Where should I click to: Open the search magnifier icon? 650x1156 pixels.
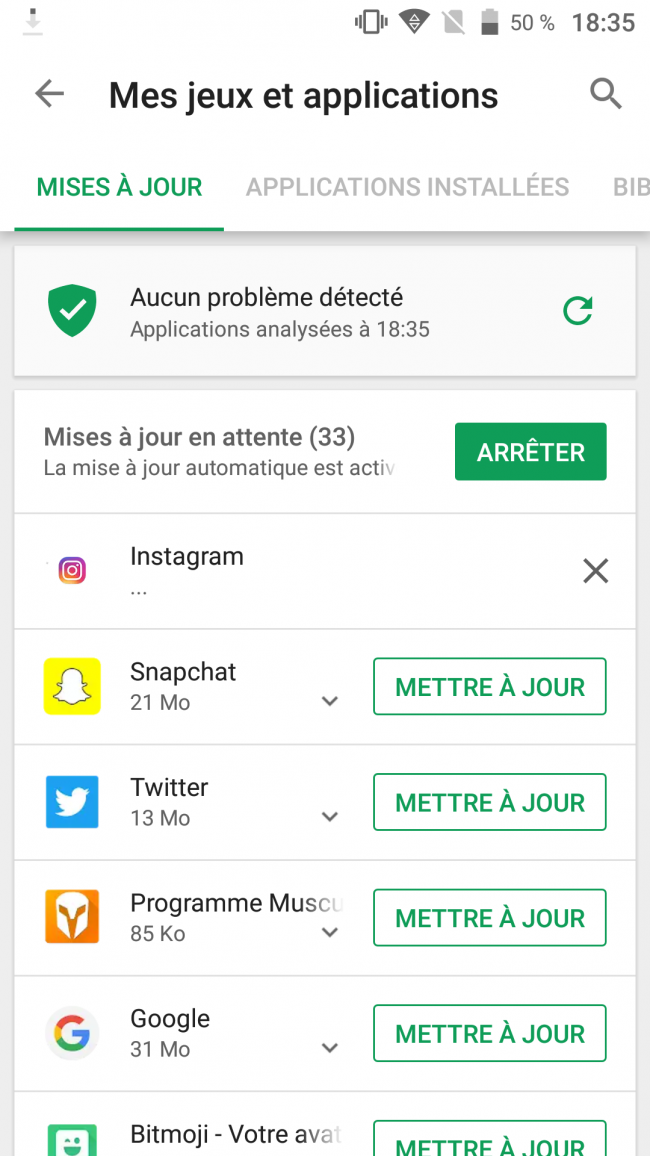point(605,95)
